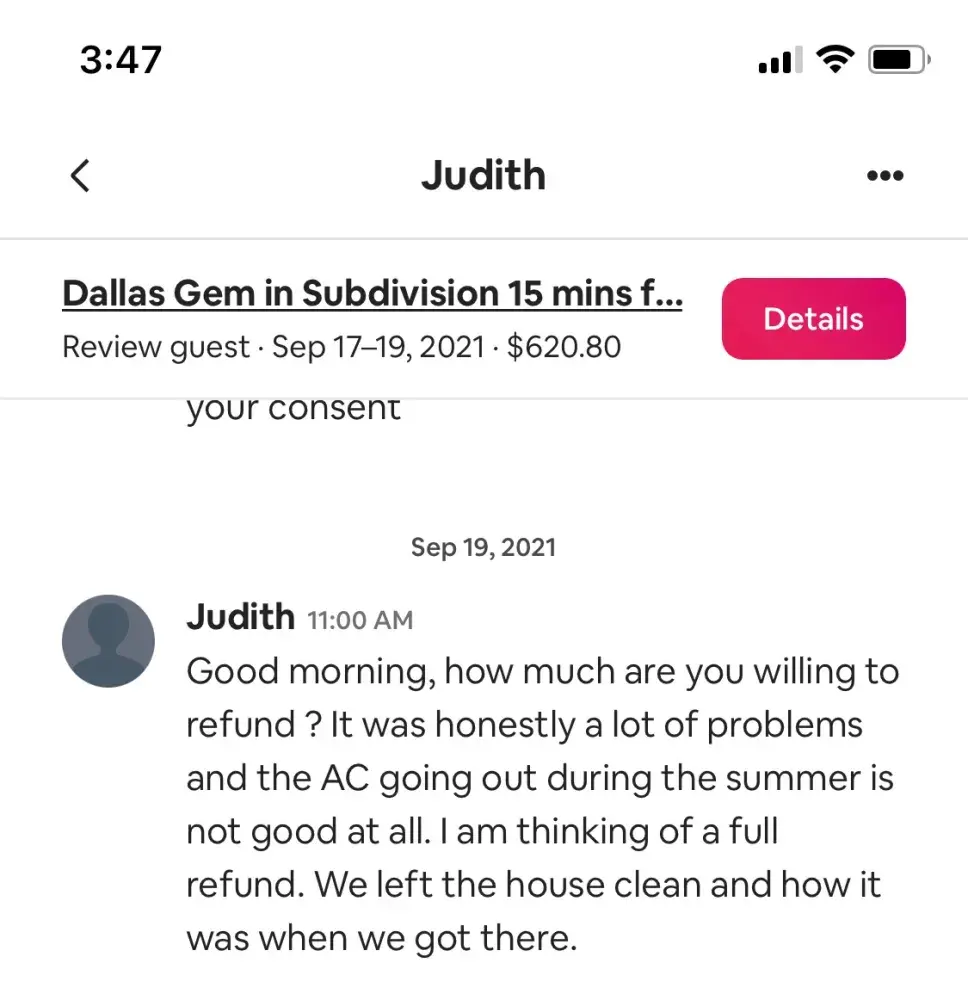968x1000 pixels.
Task: Open the Dallas Gem in Subdivision listing link
Action: [x=372, y=294]
